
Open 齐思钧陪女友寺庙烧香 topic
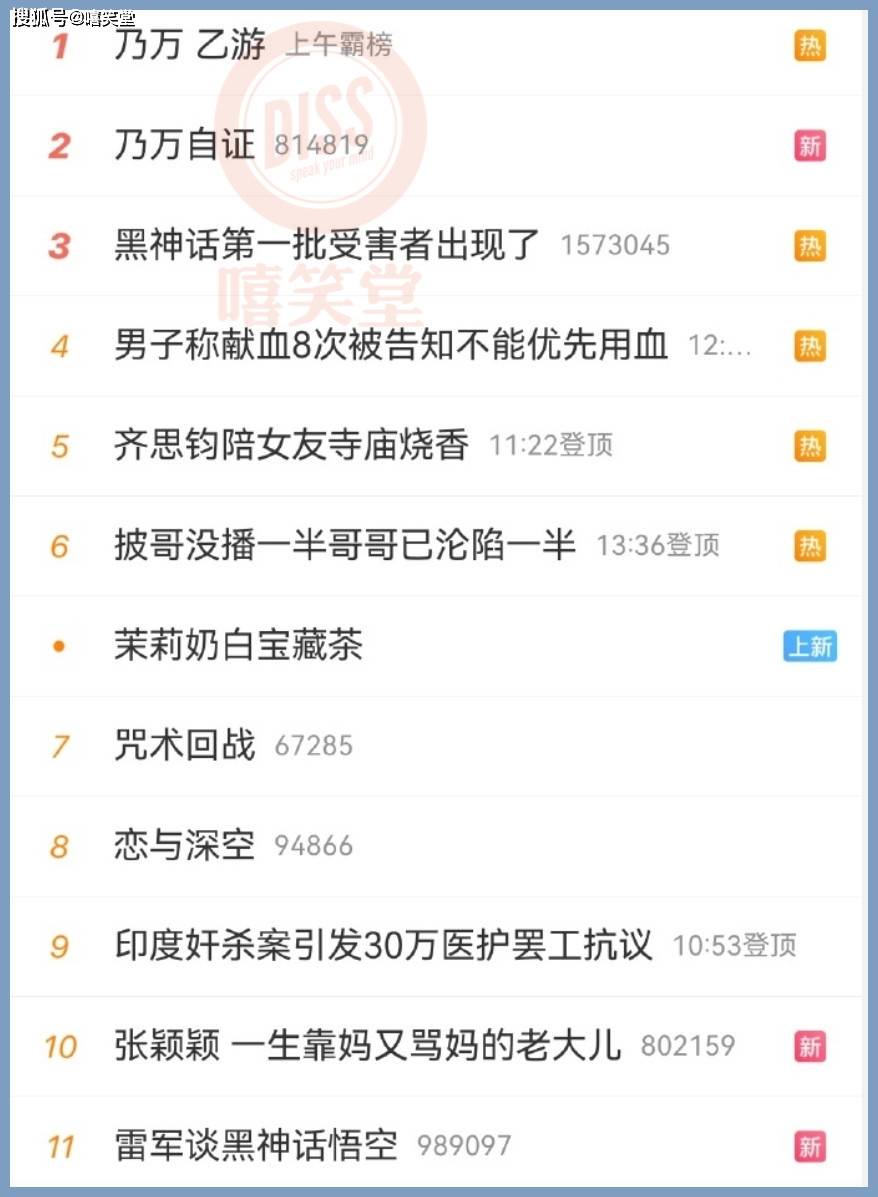click(291, 446)
